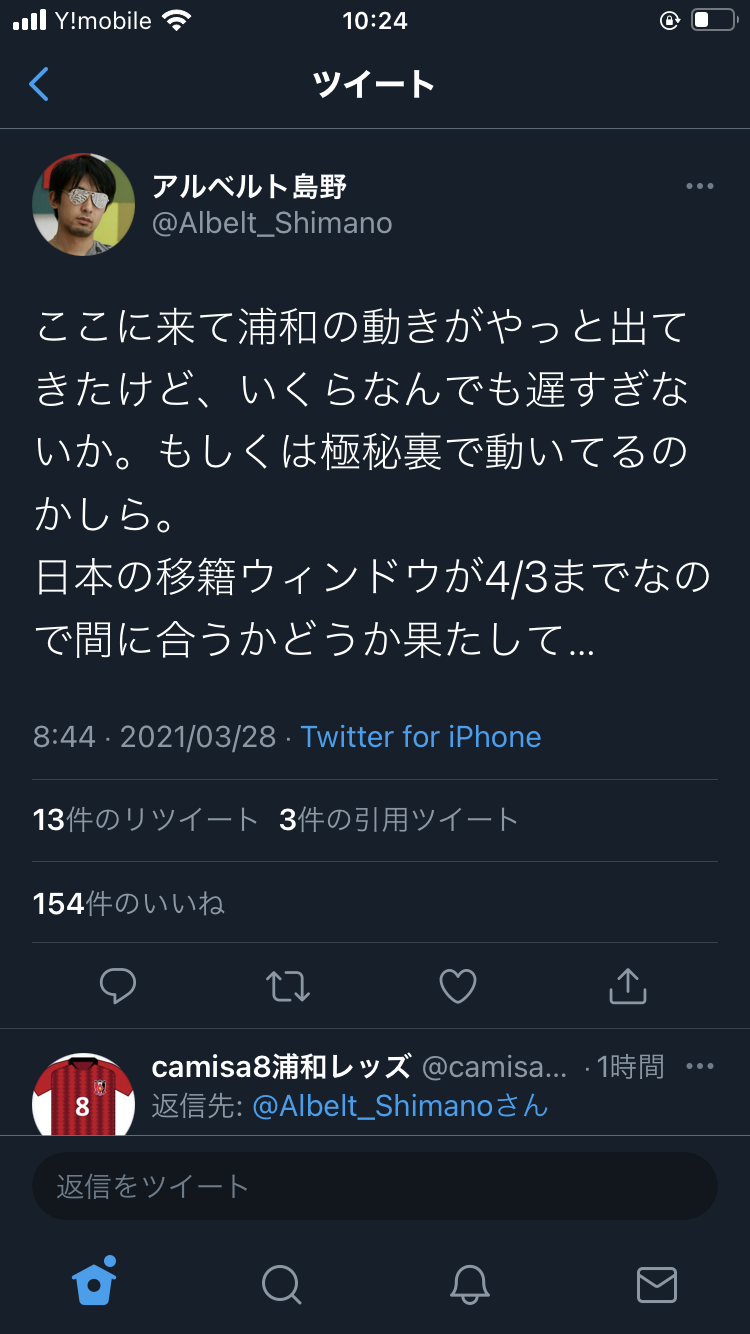Open the Notifications bell tab
750x1334 pixels.
click(469, 1284)
